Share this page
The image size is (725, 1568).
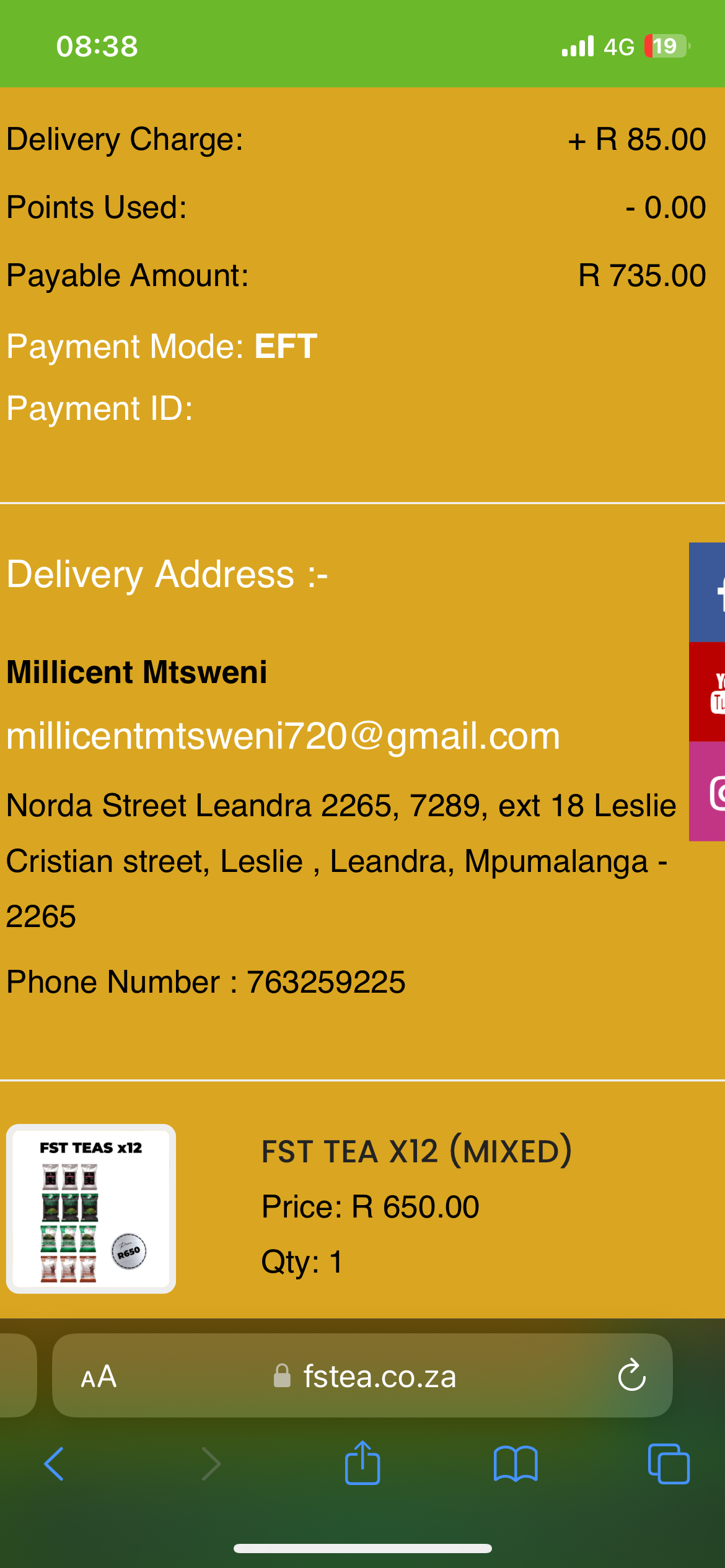tap(362, 1463)
